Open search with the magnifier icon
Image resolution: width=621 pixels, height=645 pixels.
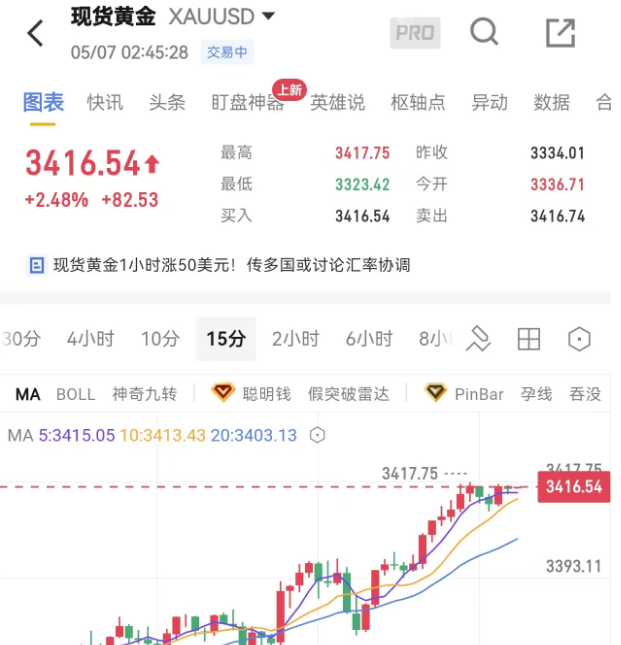(x=484, y=33)
